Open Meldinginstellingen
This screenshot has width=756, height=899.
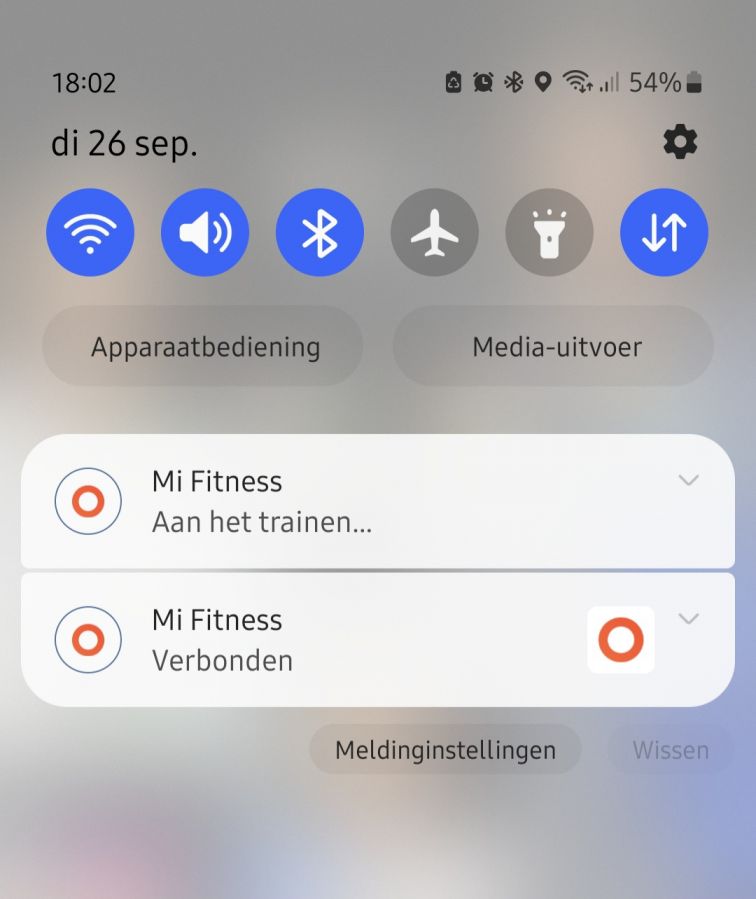[445, 750]
